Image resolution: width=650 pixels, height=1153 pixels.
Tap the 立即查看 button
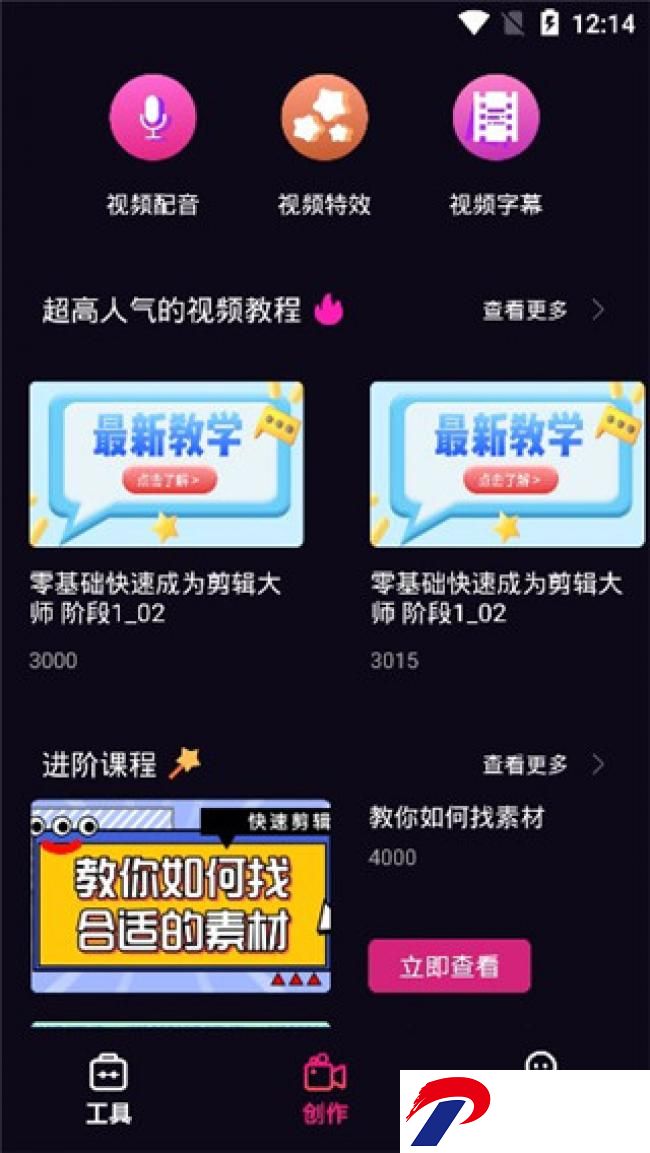click(x=449, y=966)
